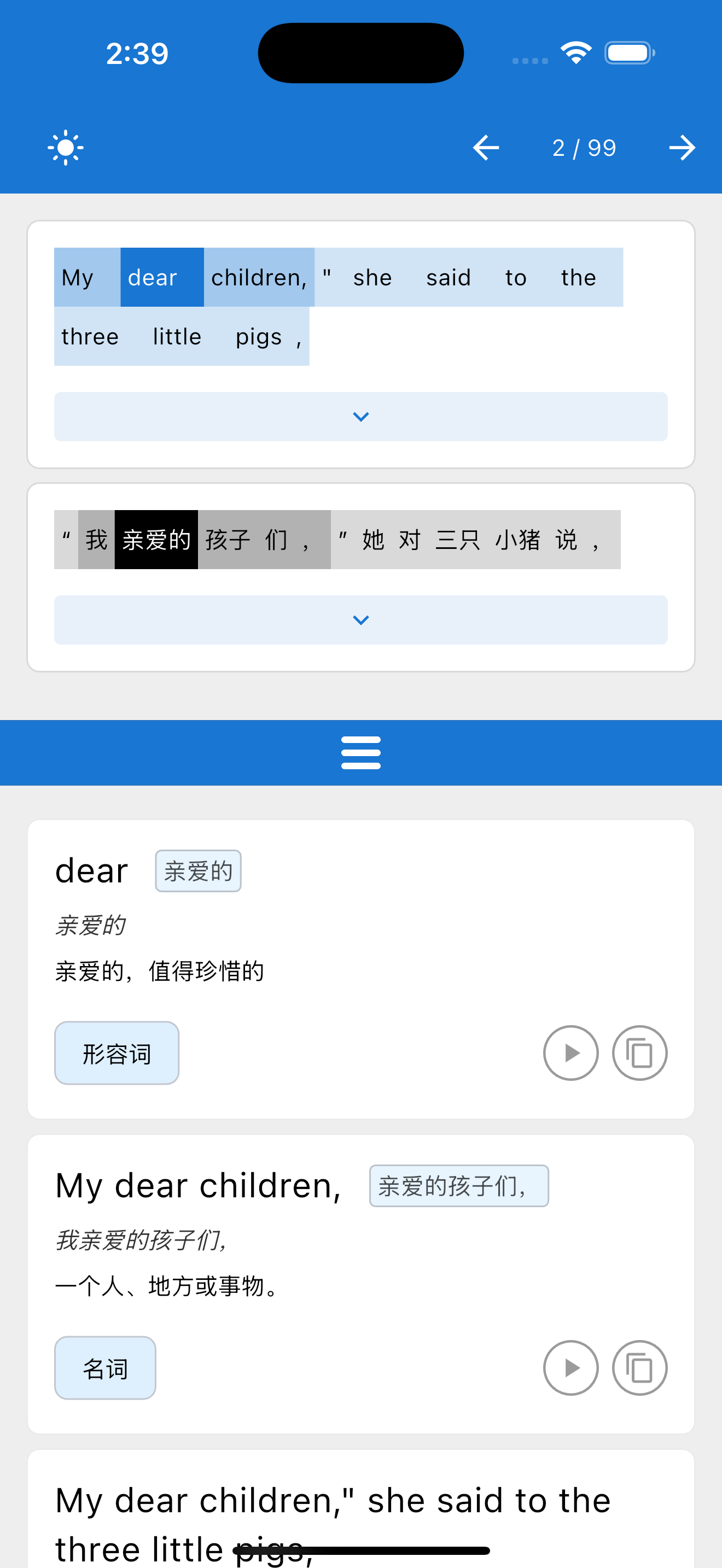Image resolution: width=722 pixels, height=1568 pixels.
Task: Expand the English sentence panel chevron
Action: pyautogui.click(x=361, y=417)
